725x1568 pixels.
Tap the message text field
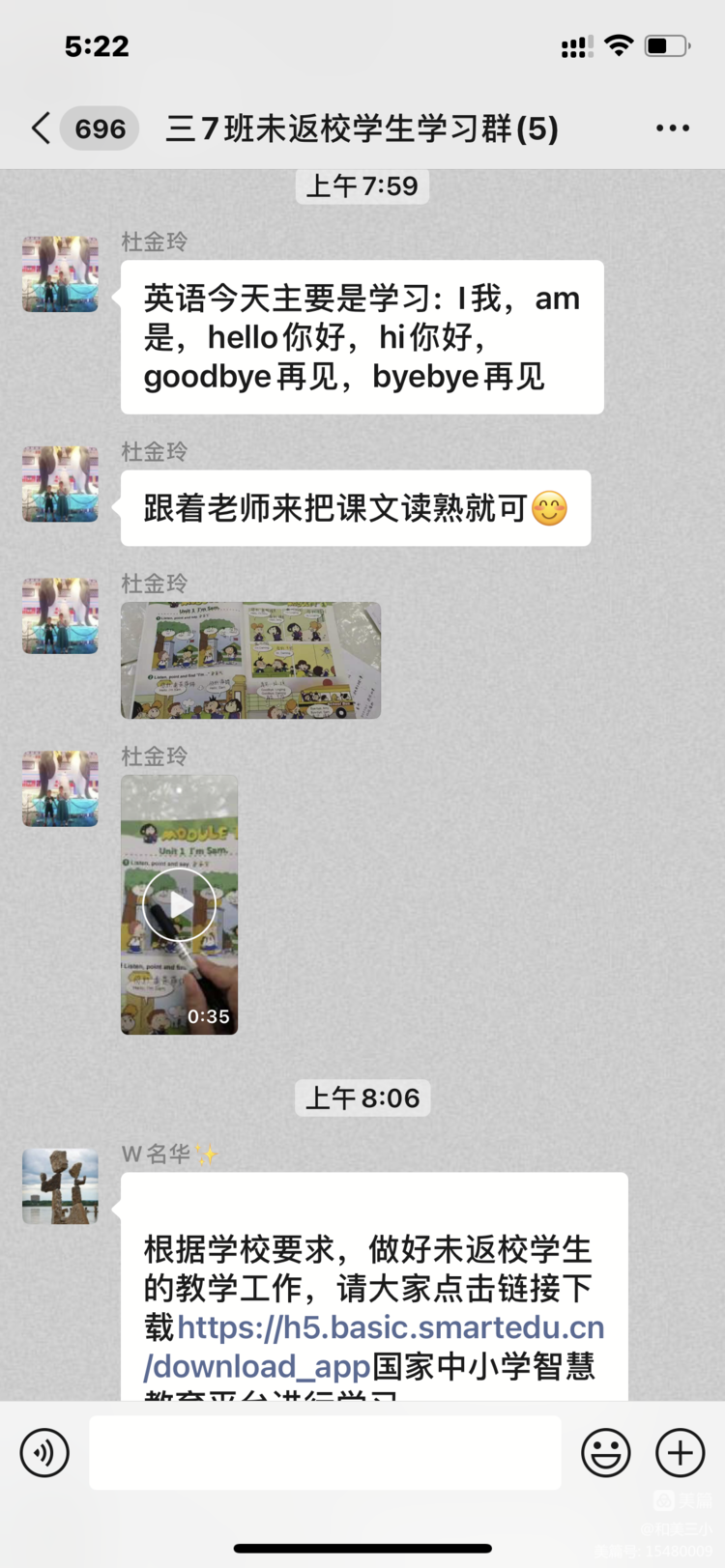click(x=325, y=1452)
